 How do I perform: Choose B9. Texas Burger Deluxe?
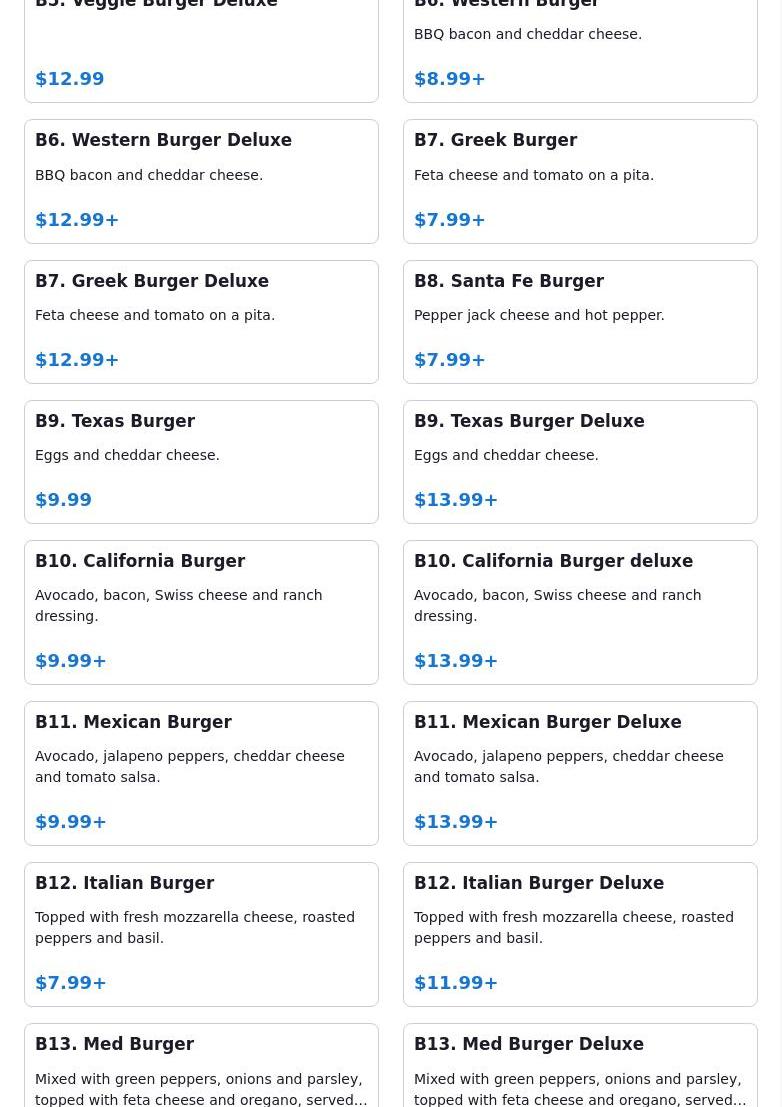[x=580, y=461]
